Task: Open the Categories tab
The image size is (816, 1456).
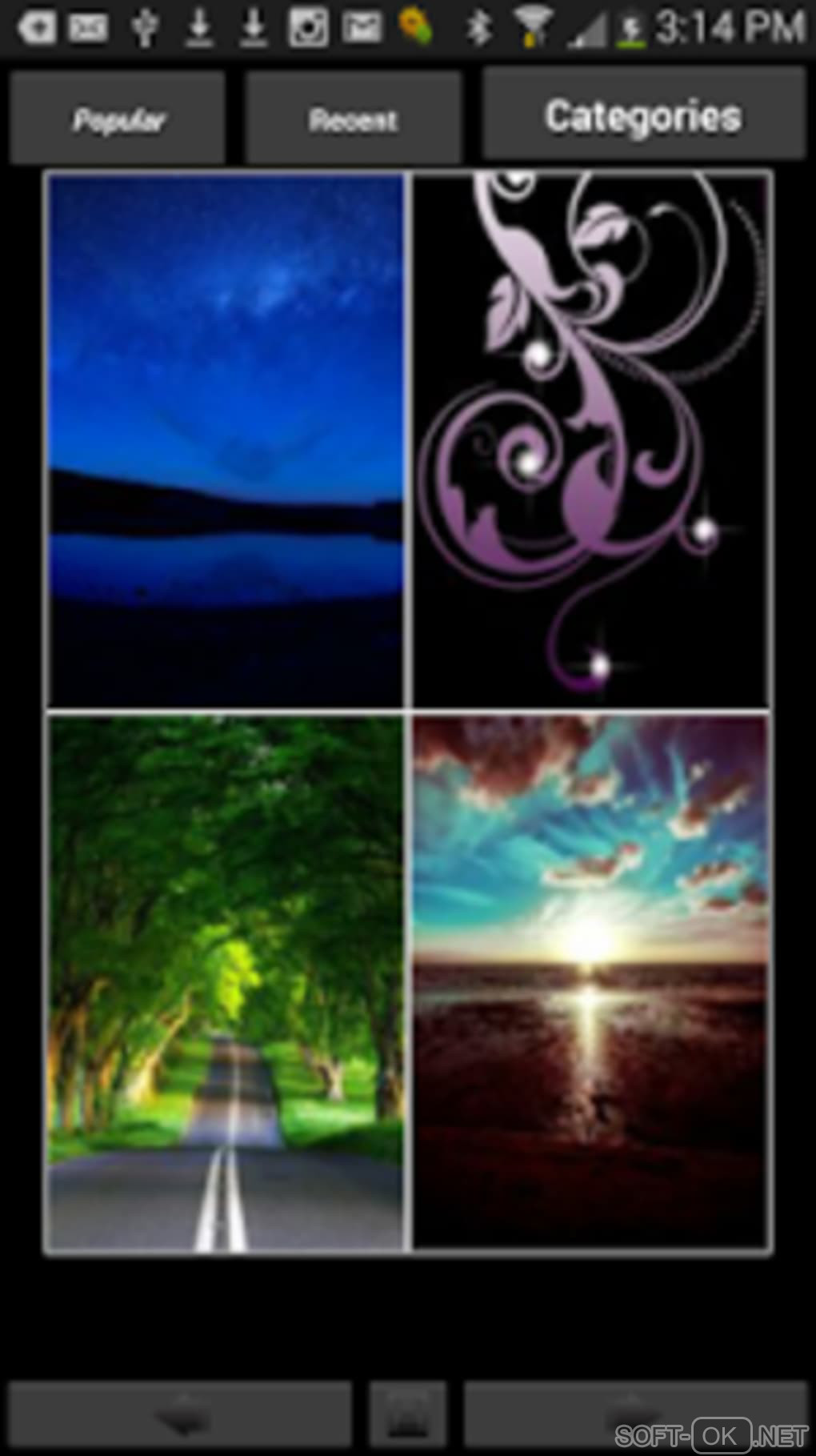Action: click(x=643, y=115)
